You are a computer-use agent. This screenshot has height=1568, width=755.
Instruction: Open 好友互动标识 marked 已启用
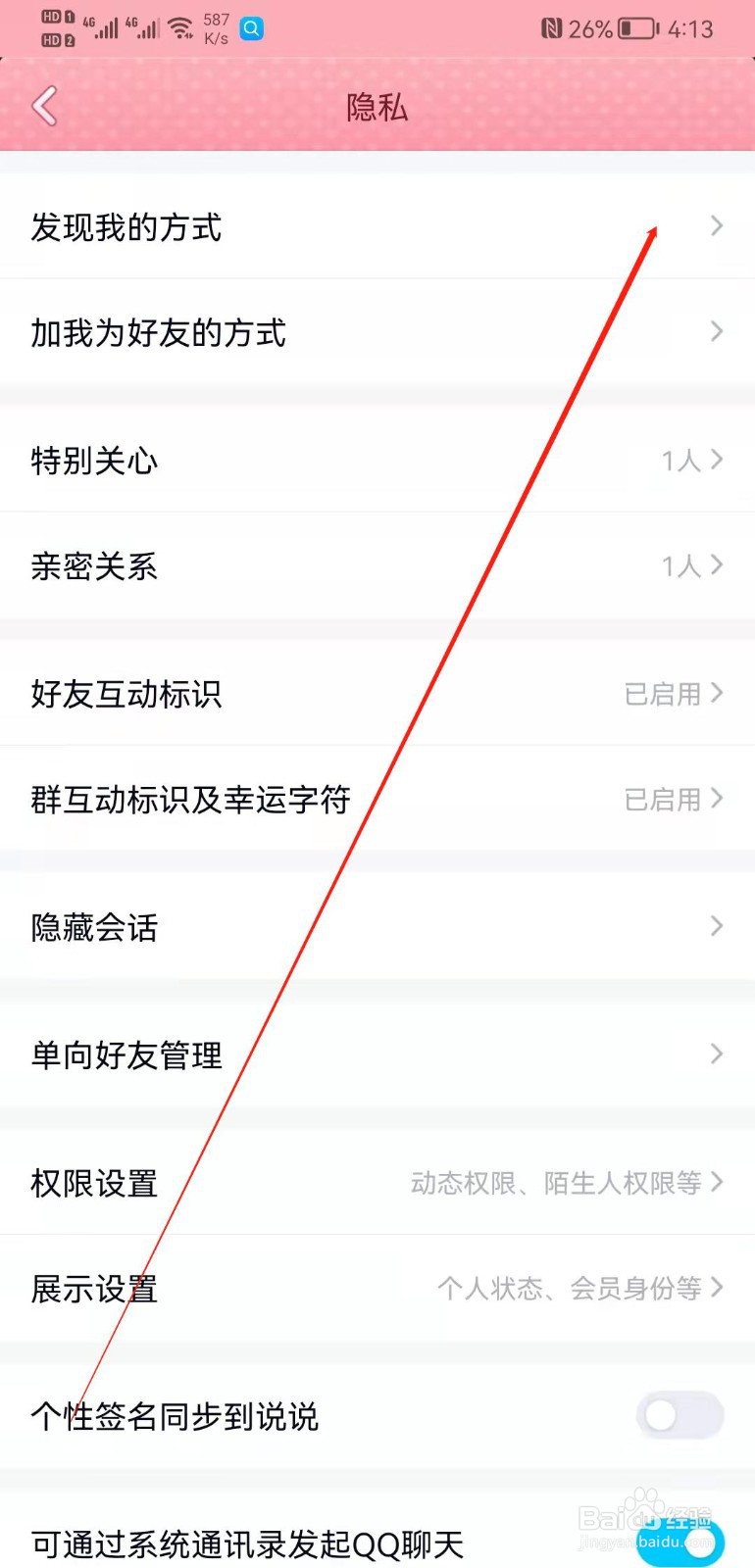click(x=377, y=694)
